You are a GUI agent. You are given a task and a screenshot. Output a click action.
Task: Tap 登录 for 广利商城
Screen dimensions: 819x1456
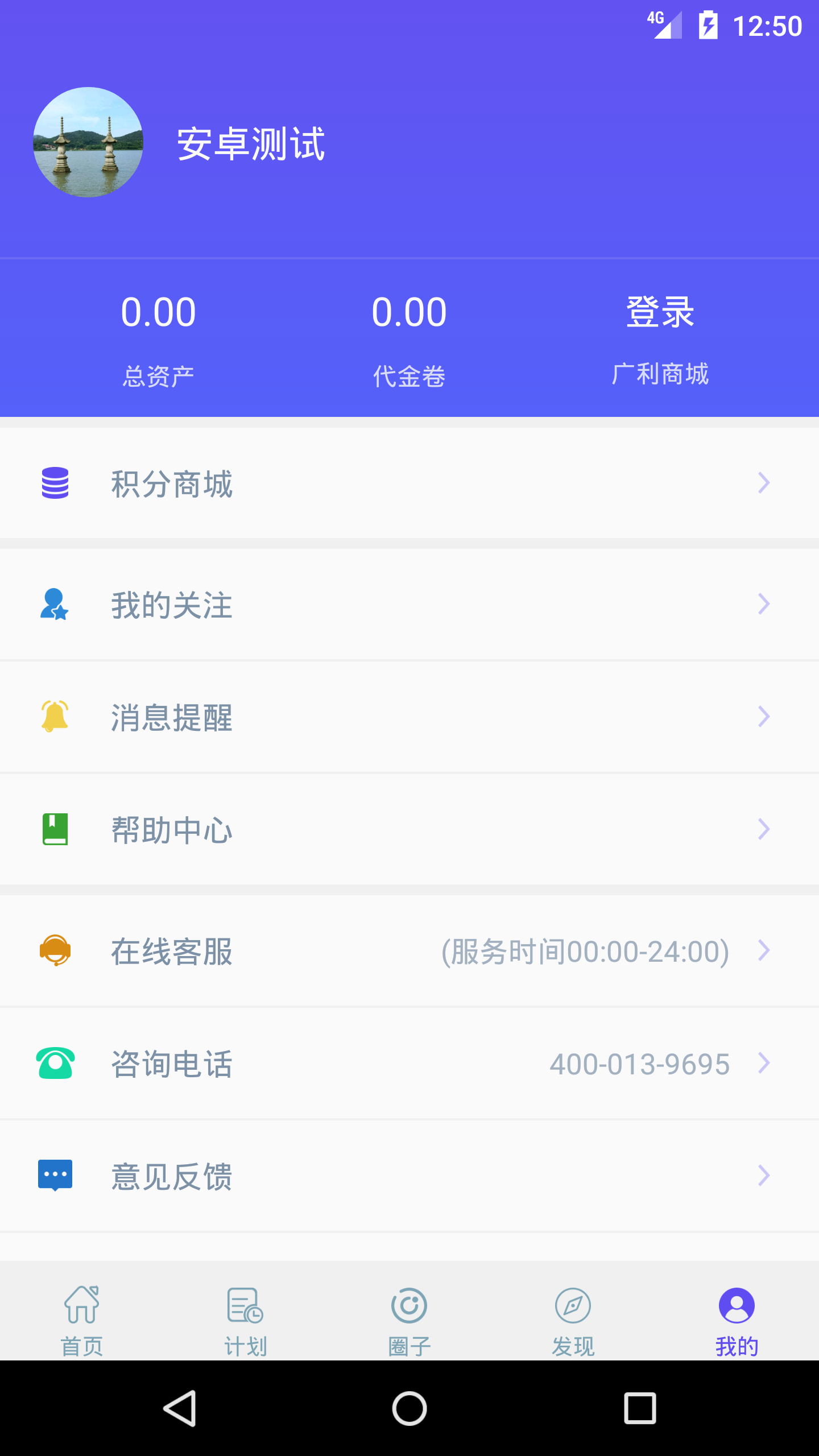coord(660,313)
